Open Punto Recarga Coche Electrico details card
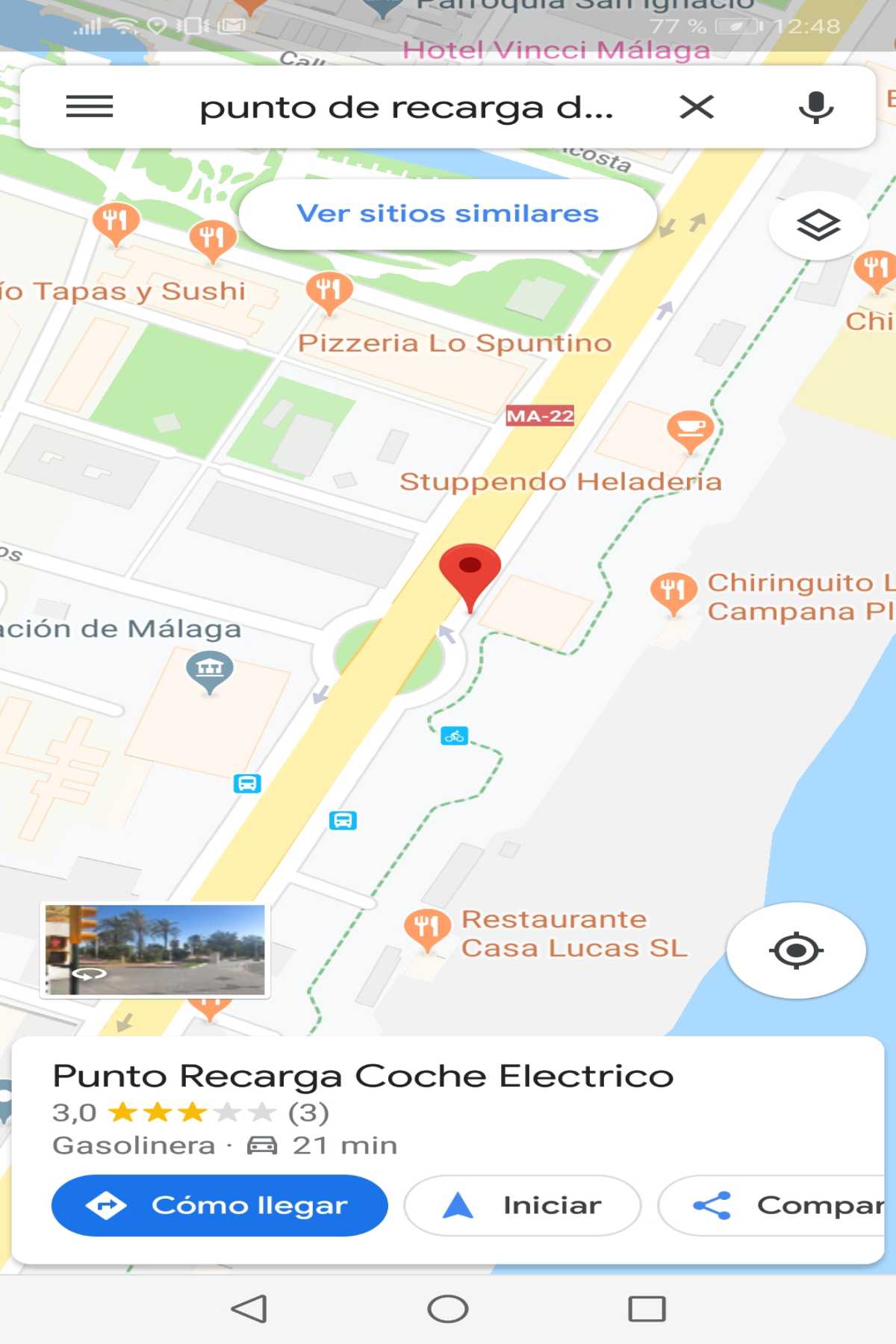Image resolution: width=896 pixels, height=1344 pixels. point(363,1077)
